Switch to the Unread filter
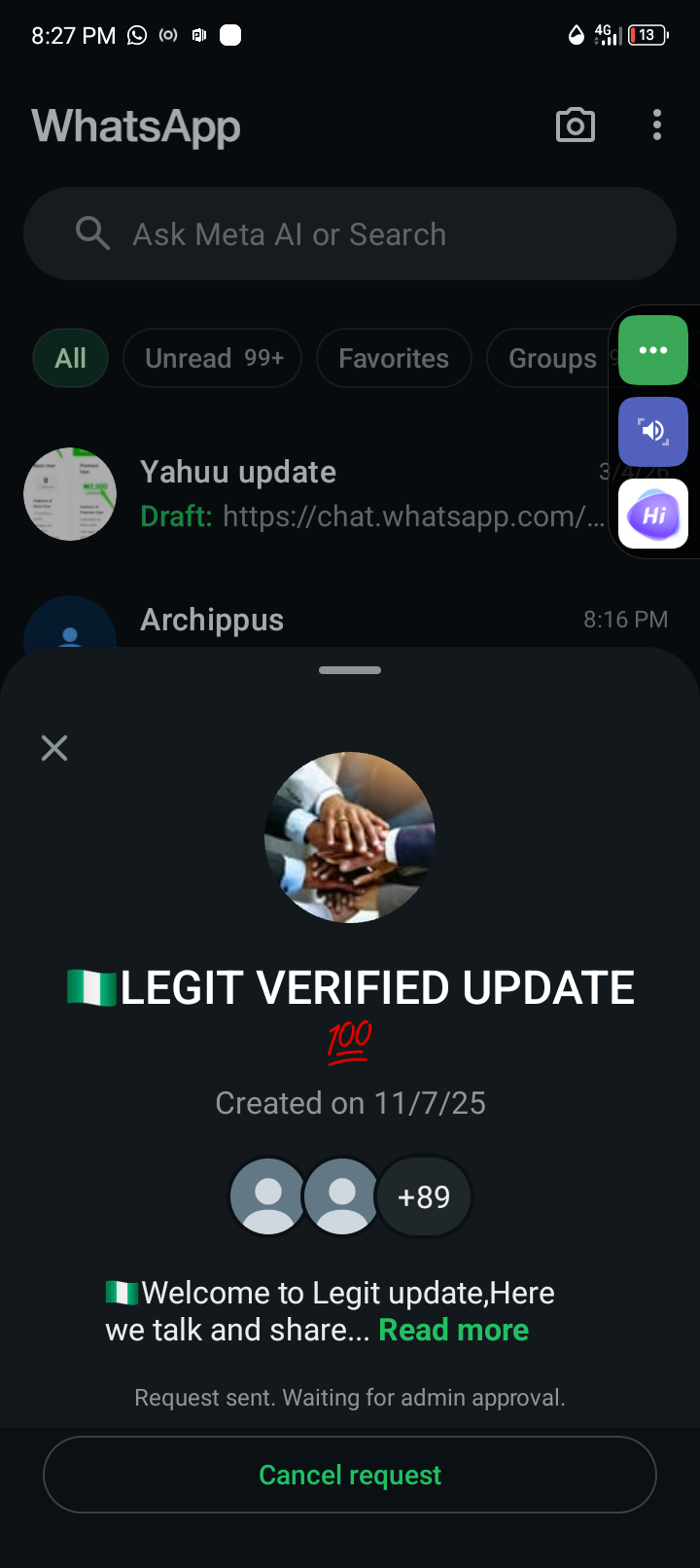The height and width of the screenshot is (1568, 700). tap(213, 358)
